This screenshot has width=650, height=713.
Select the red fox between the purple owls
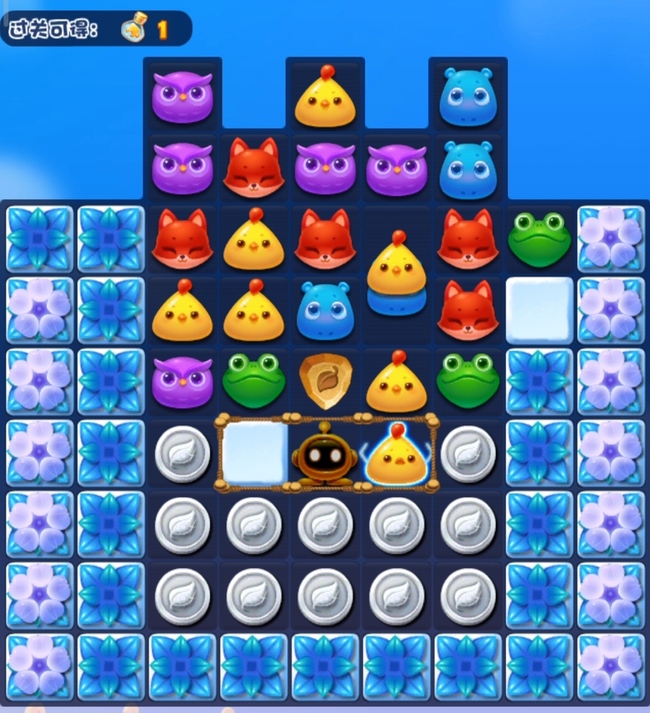253,166
